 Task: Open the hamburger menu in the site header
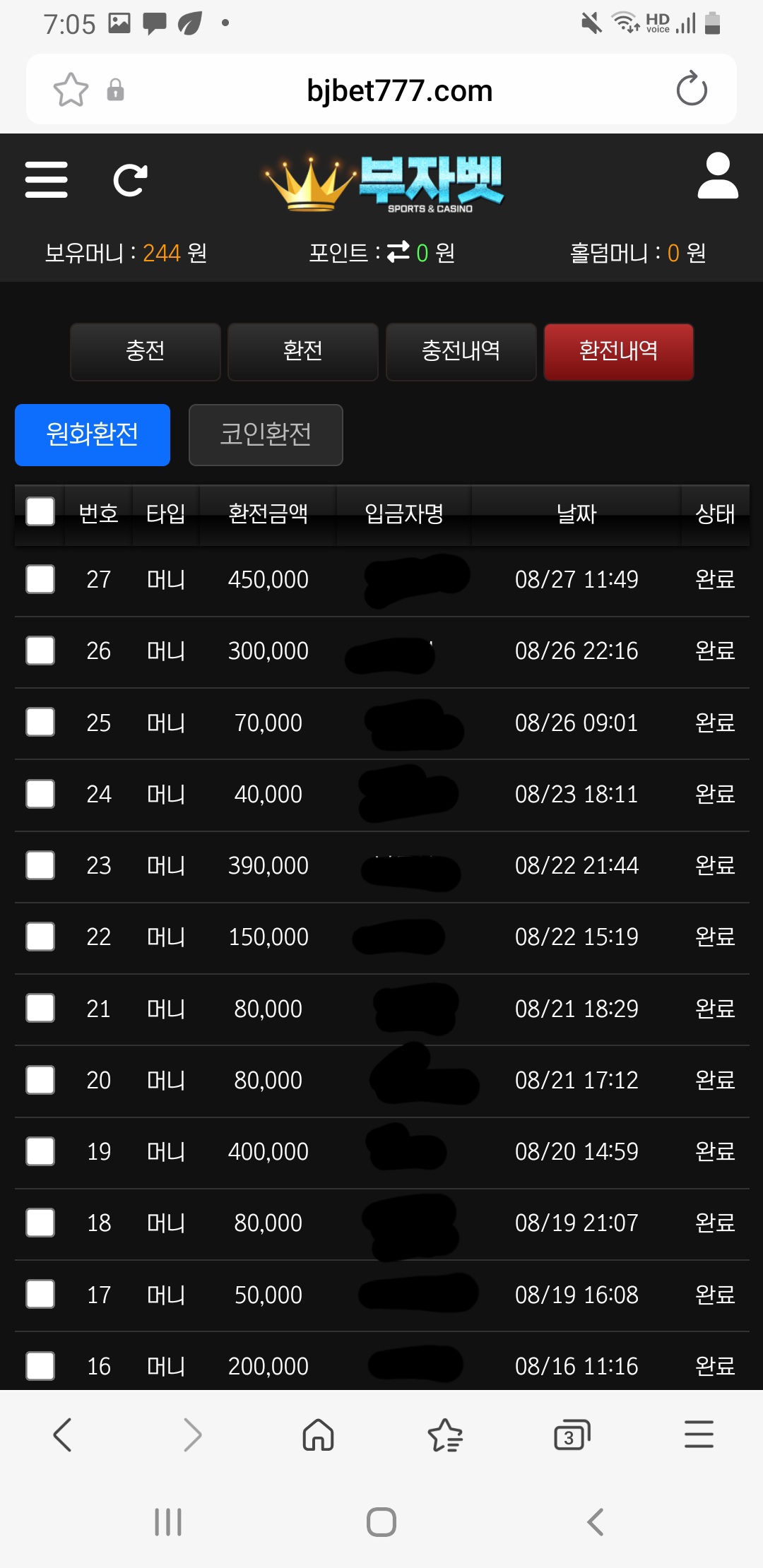(x=46, y=179)
